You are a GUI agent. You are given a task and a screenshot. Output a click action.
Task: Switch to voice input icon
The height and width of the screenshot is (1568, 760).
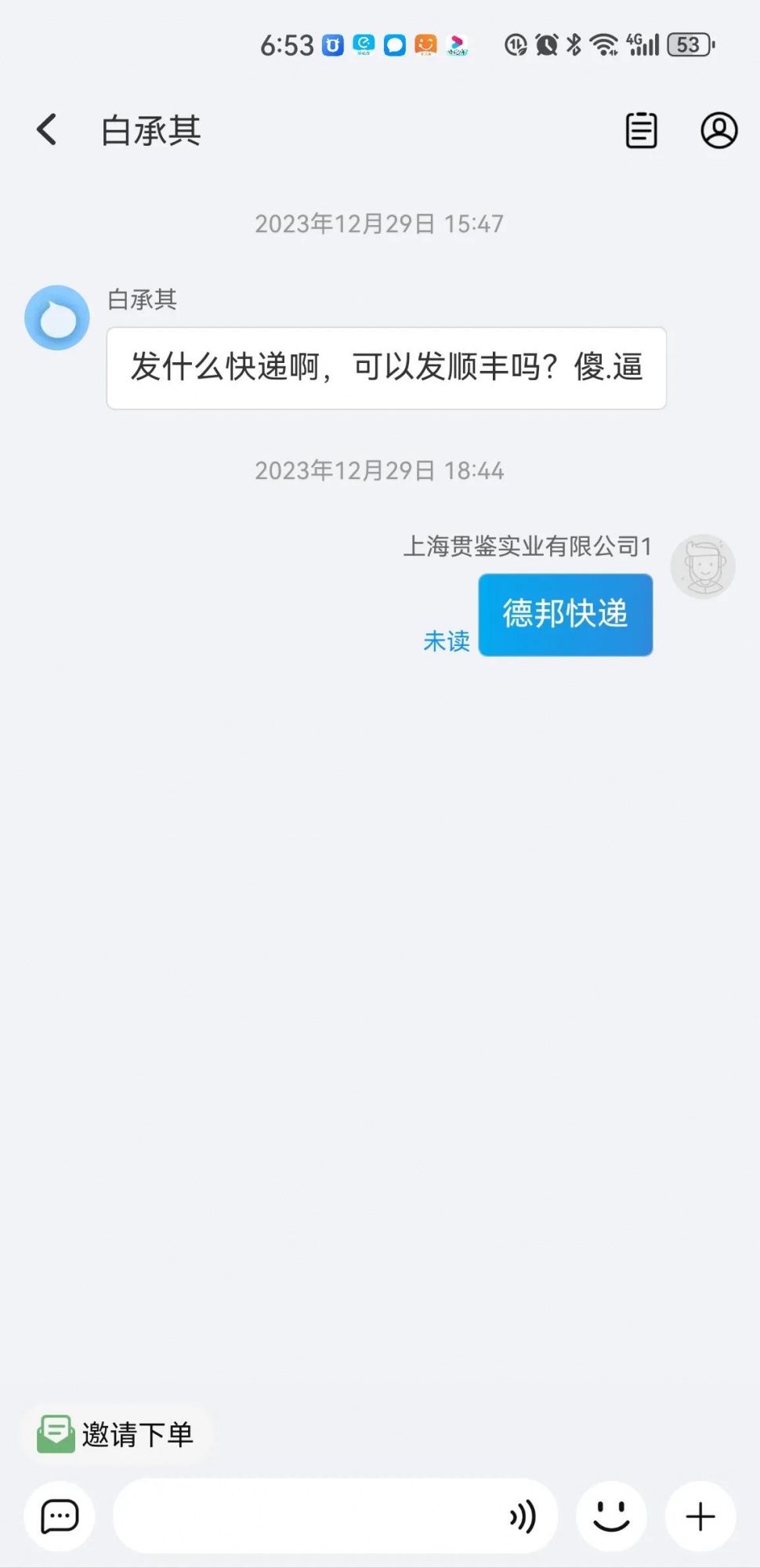click(x=523, y=1516)
